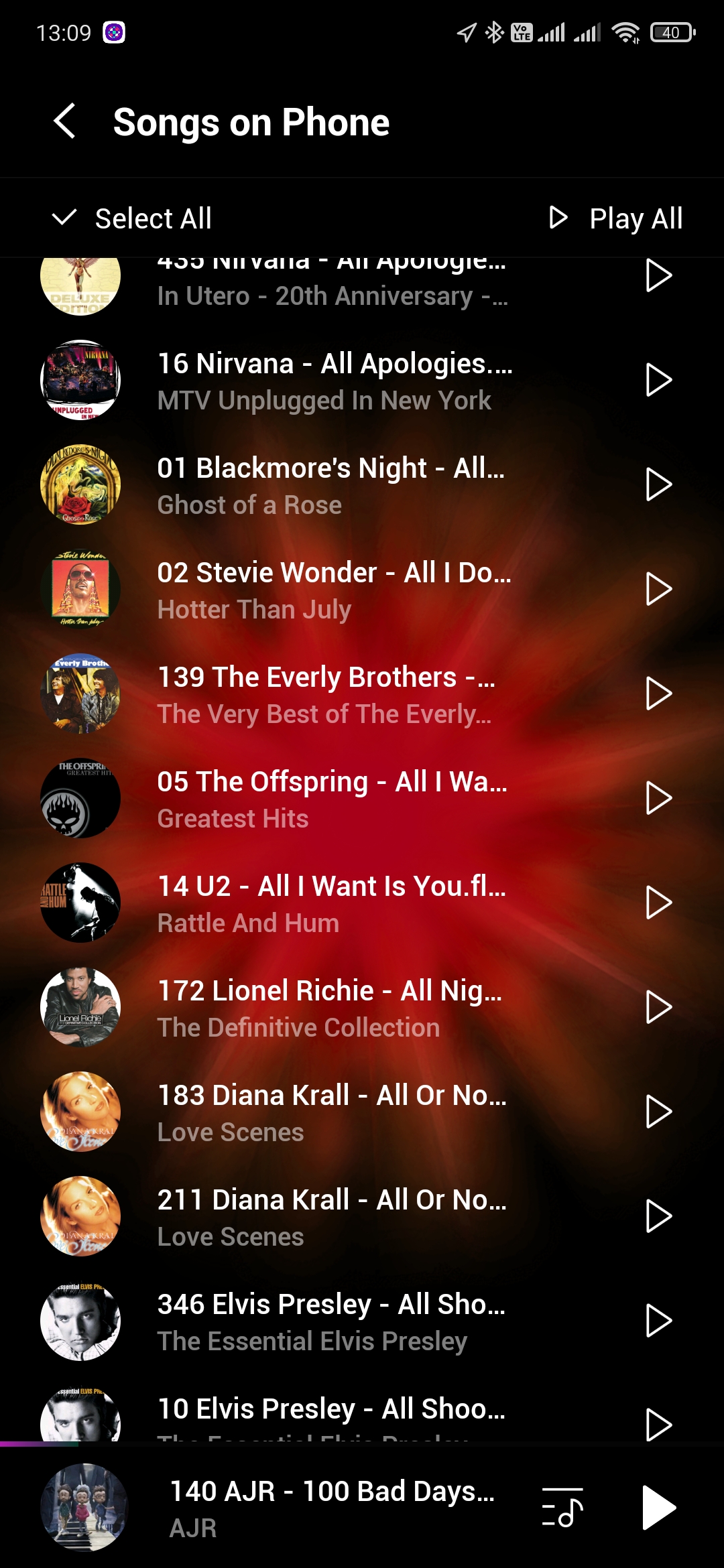The height and width of the screenshot is (1568, 724).
Task: Play 172 Lionel Richie song
Action: pos(658,1007)
